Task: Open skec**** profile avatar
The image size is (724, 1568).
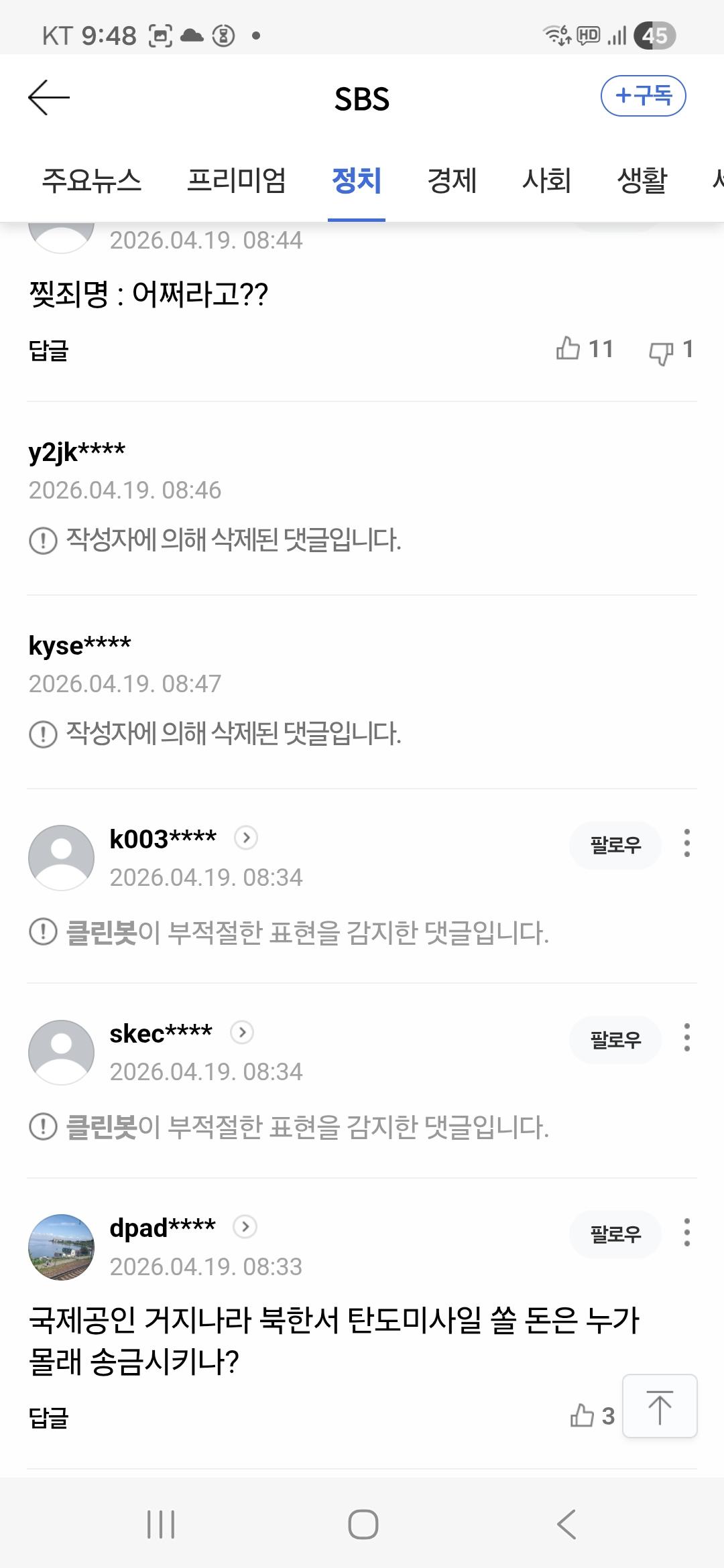Action: tap(61, 1052)
